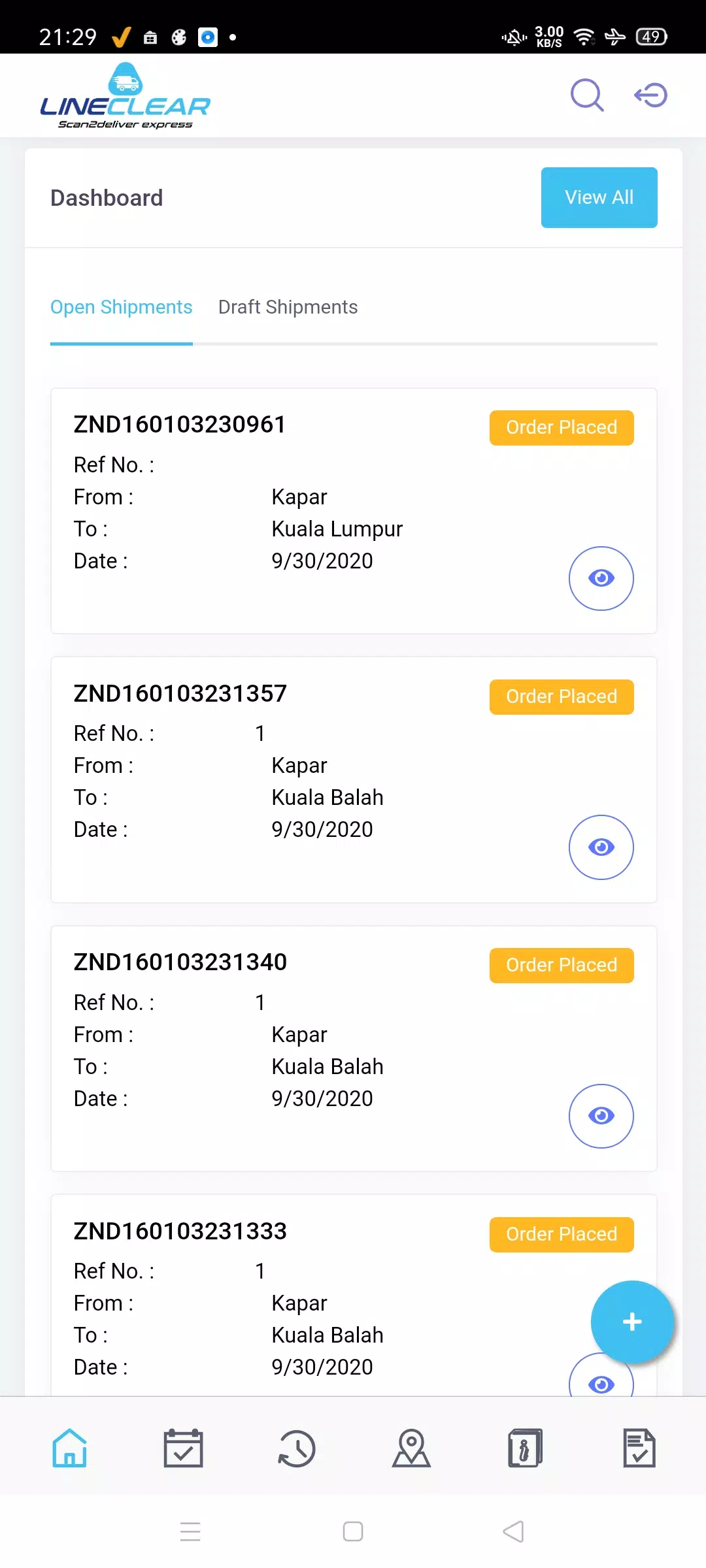View details of shipment ZND160103230961
This screenshot has width=706, height=1568.
tap(601, 578)
